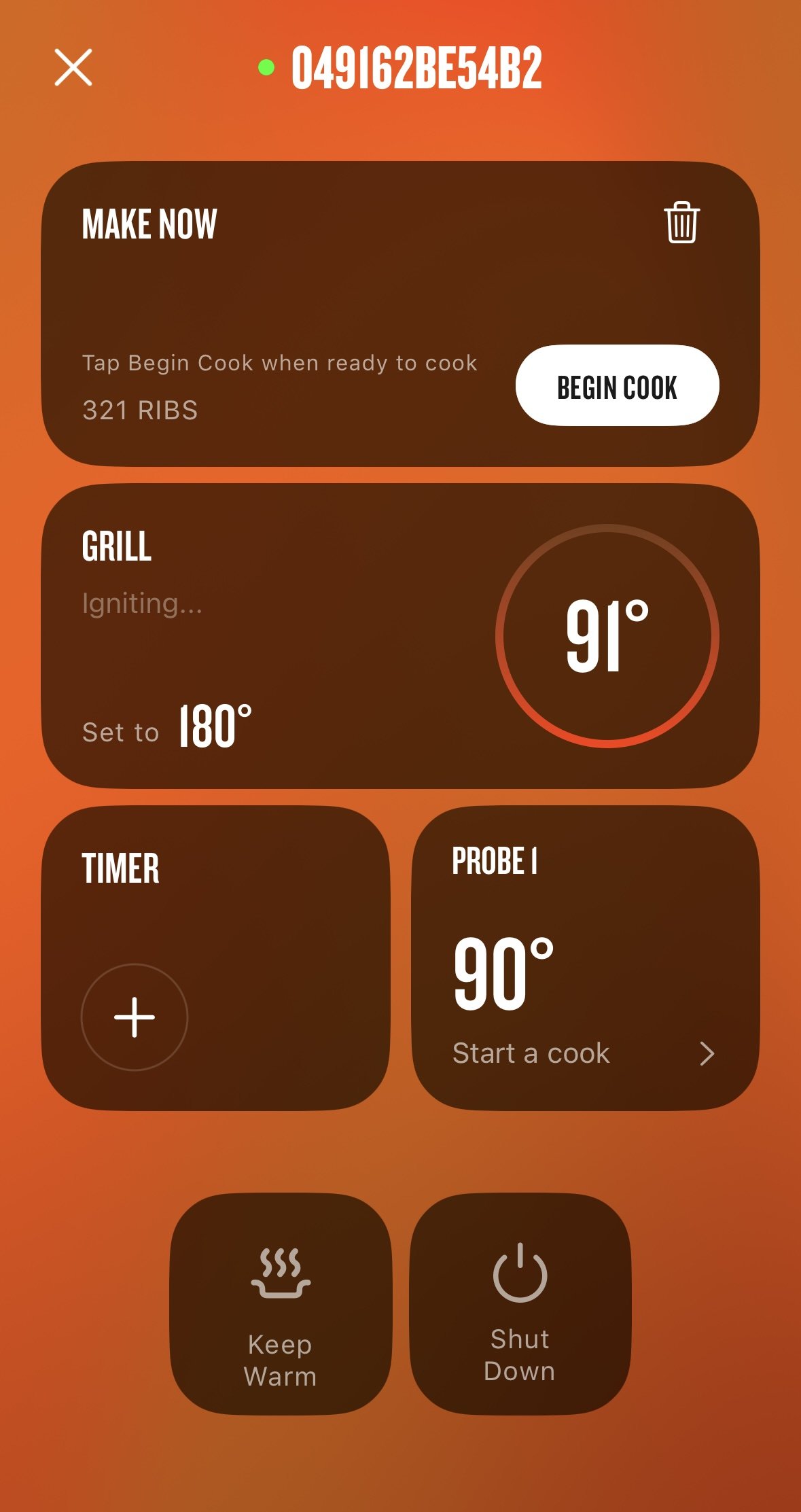Open Probe 1 to start a cook
801x1512 pixels.
click(586, 958)
